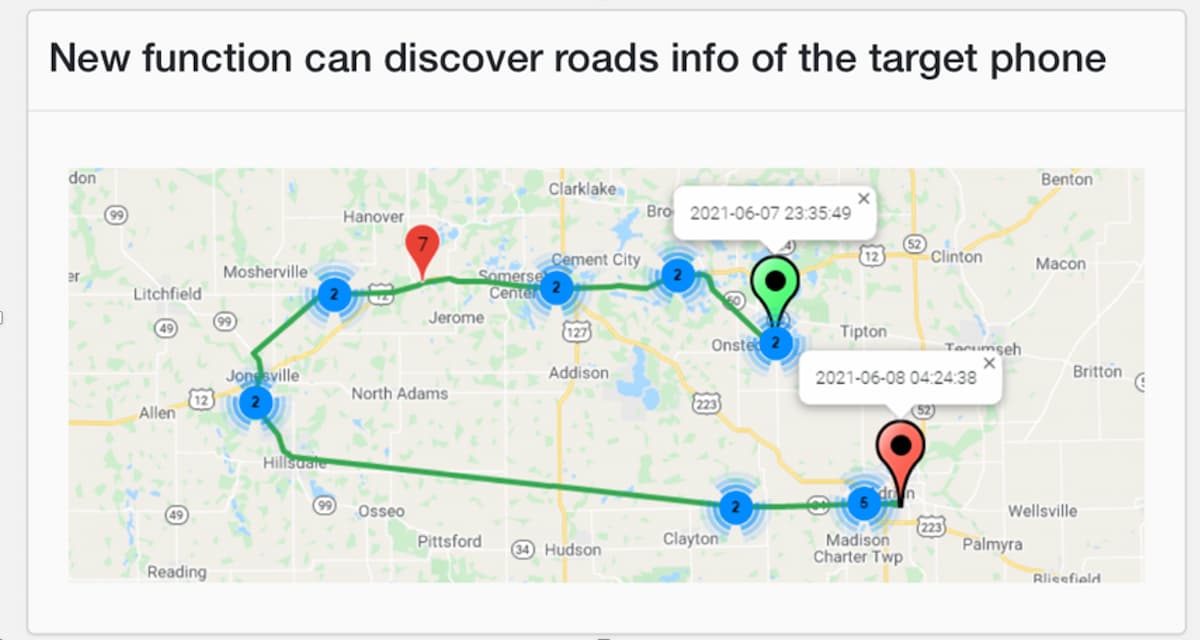
Task: Close the 2021-06-07 23:35:49 info popup
Action: point(864,199)
